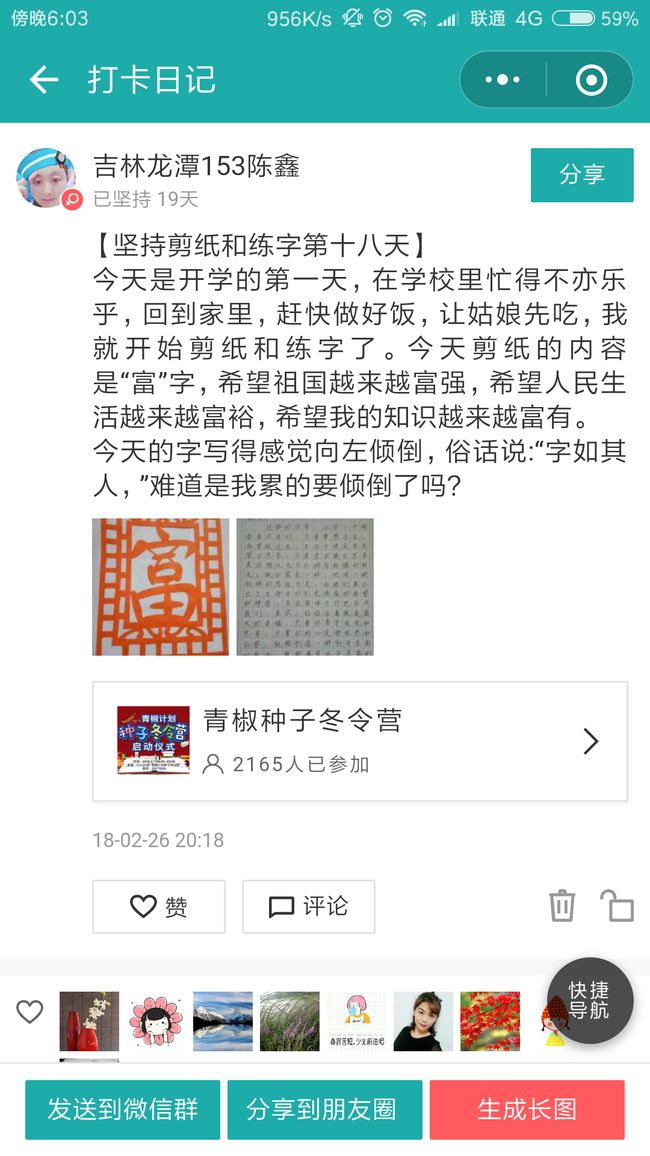
Task: Go back using the top-left arrow
Action: click(43, 80)
